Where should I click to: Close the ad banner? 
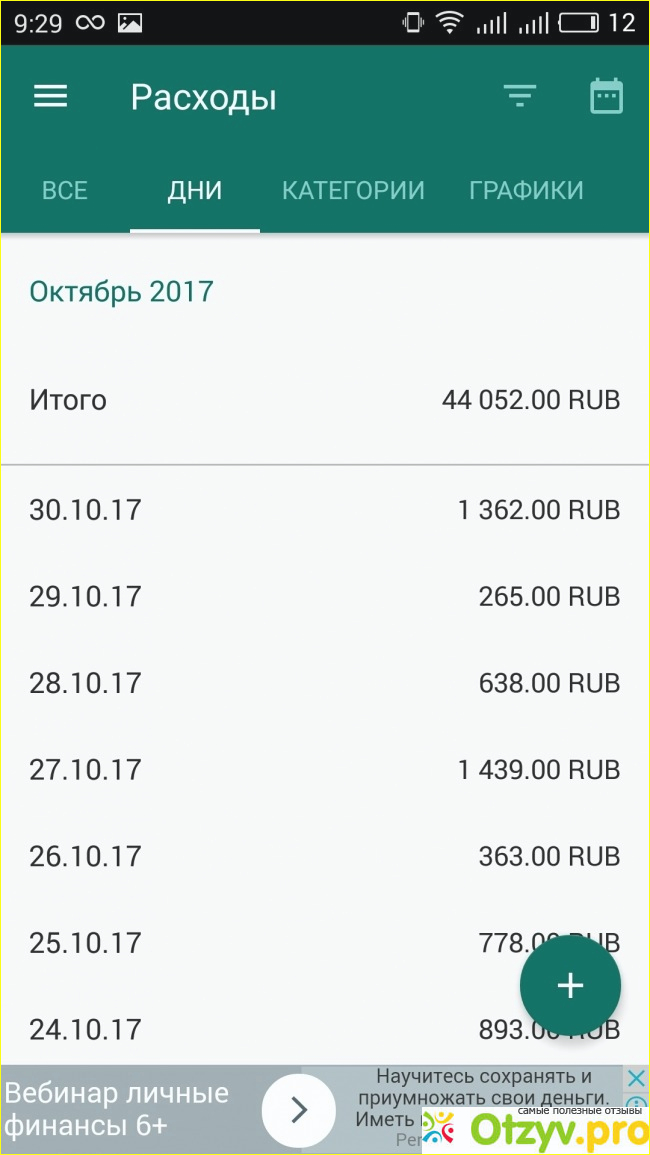pos(636,1080)
